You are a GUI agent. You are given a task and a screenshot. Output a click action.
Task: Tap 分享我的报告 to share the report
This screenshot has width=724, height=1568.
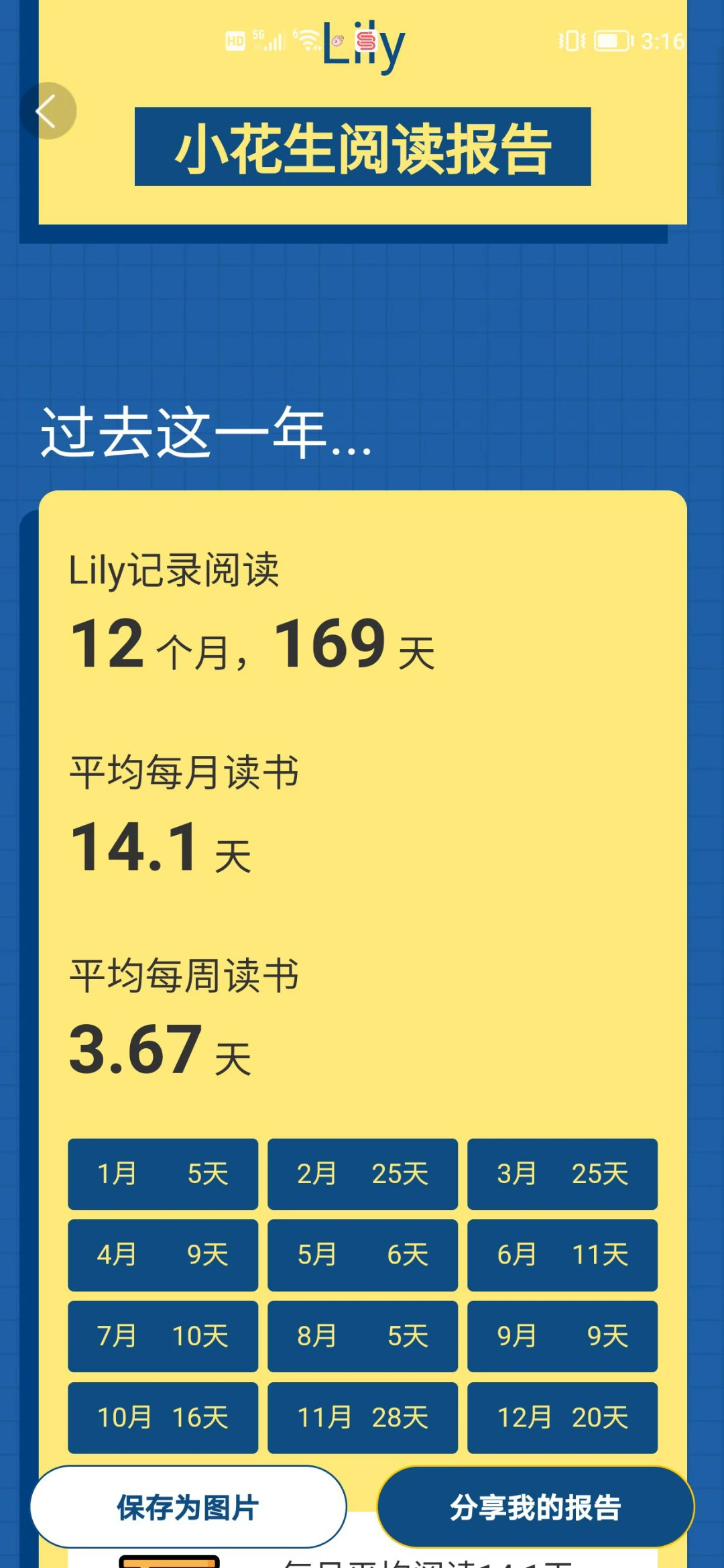pyautogui.click(x=535, y=1507)
